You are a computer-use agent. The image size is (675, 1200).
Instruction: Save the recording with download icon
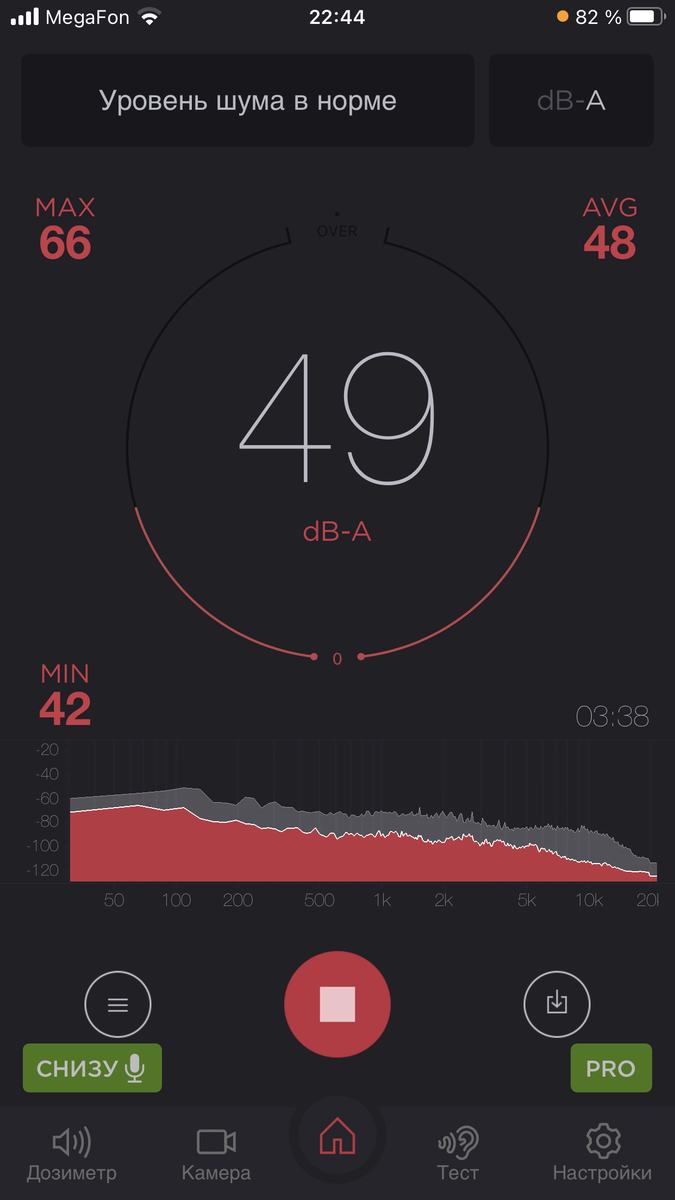pos(557,1003)
